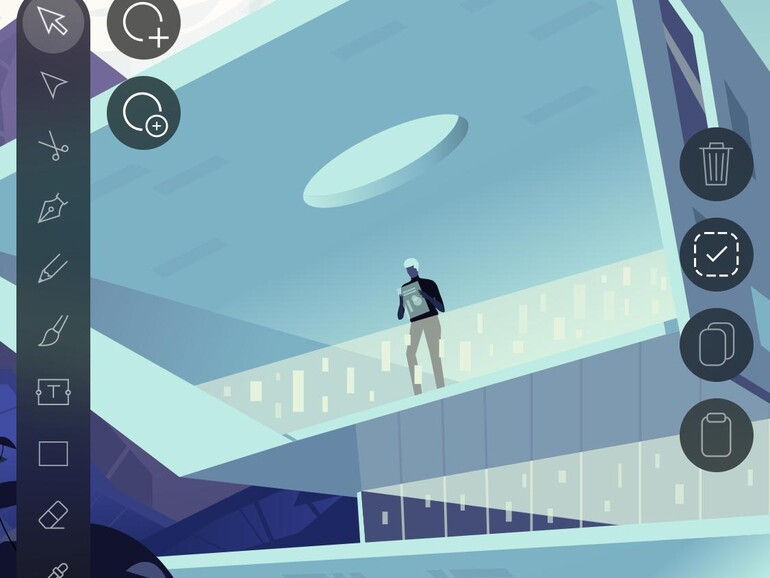Activate the pen tool
770x578 pixels.
[x=53, y=208]
